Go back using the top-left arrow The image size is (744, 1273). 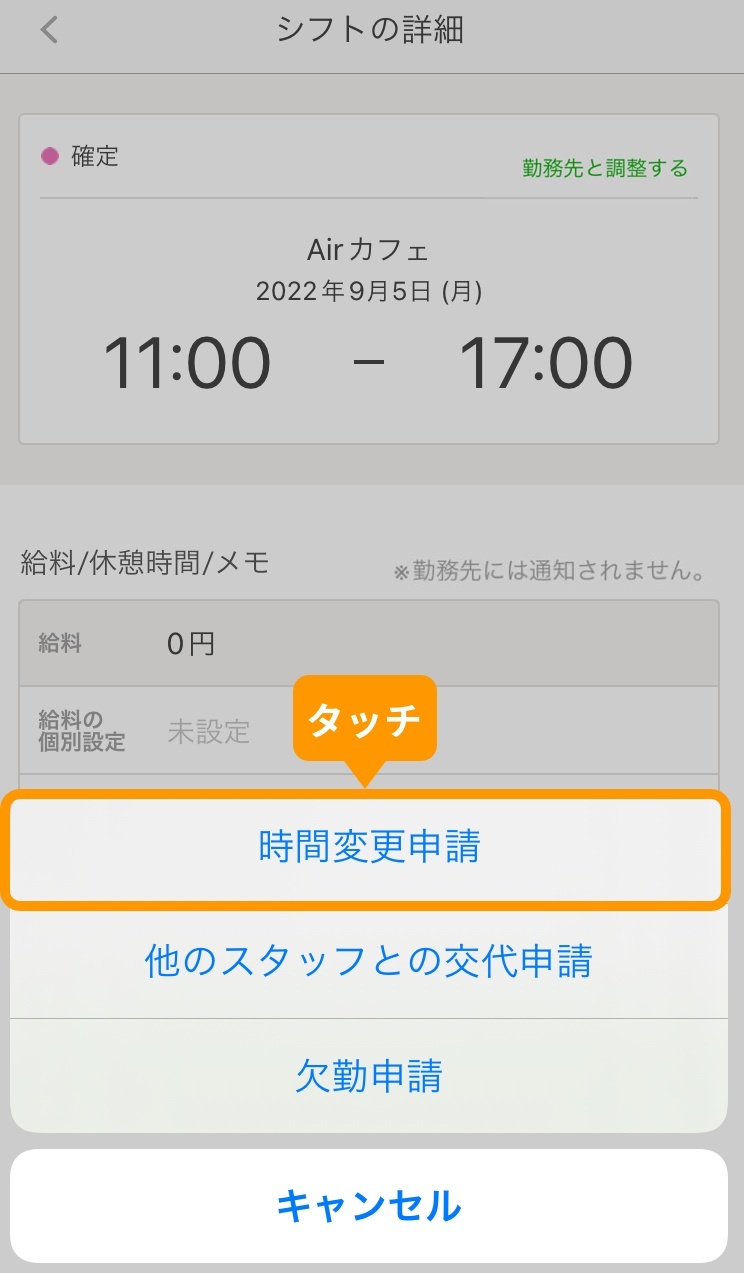(x=49, y=31)
